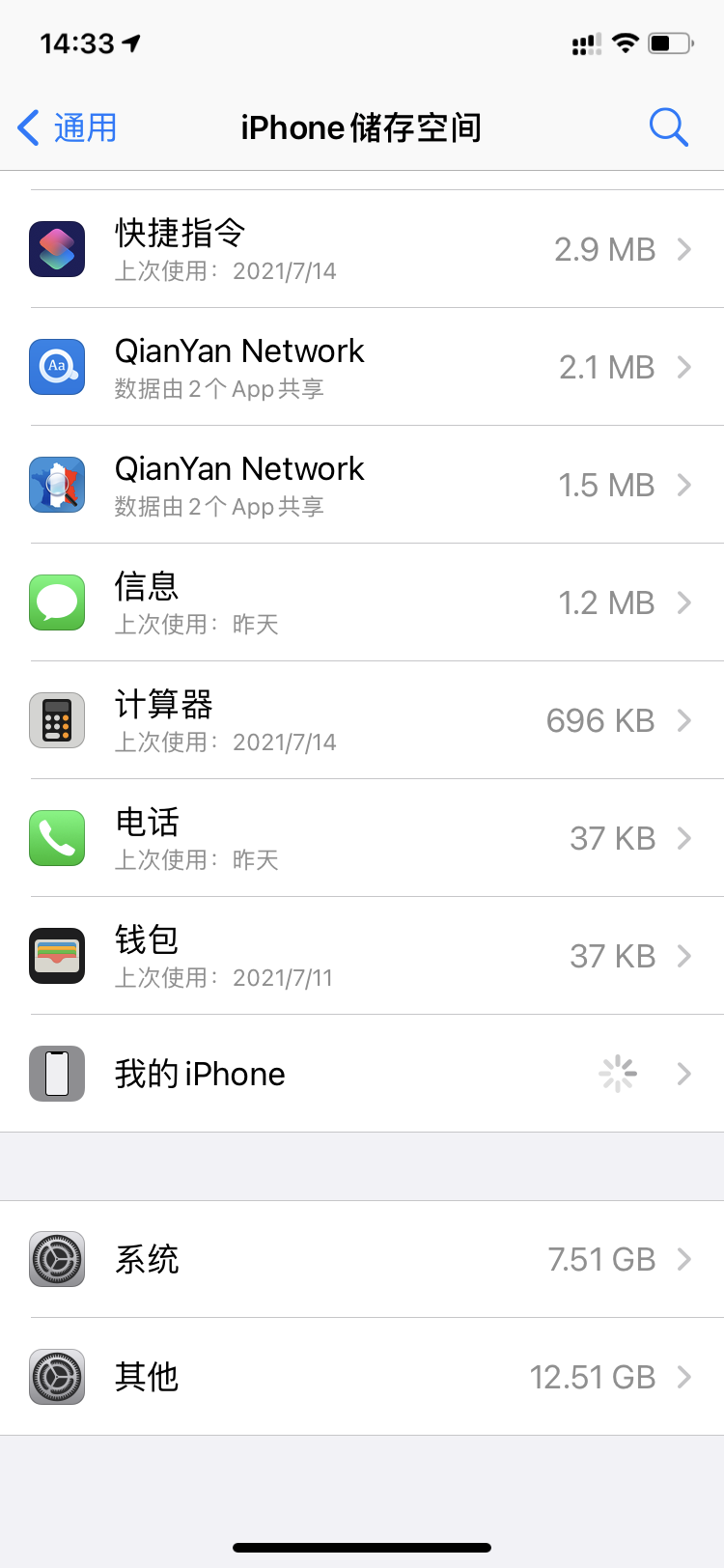This screenshot has height=1568, width=724.
Task: View 系统 storage of 7.51 GB
Action: [362, 1259]
